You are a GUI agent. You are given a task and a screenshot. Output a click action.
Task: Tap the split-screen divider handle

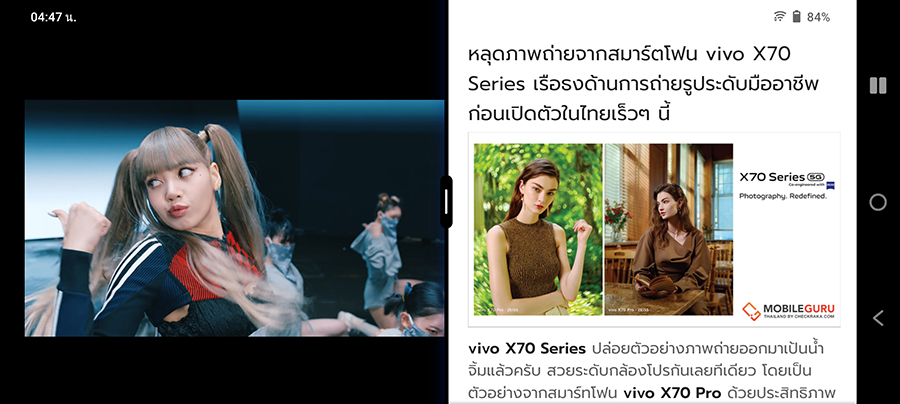pos(446,202)
